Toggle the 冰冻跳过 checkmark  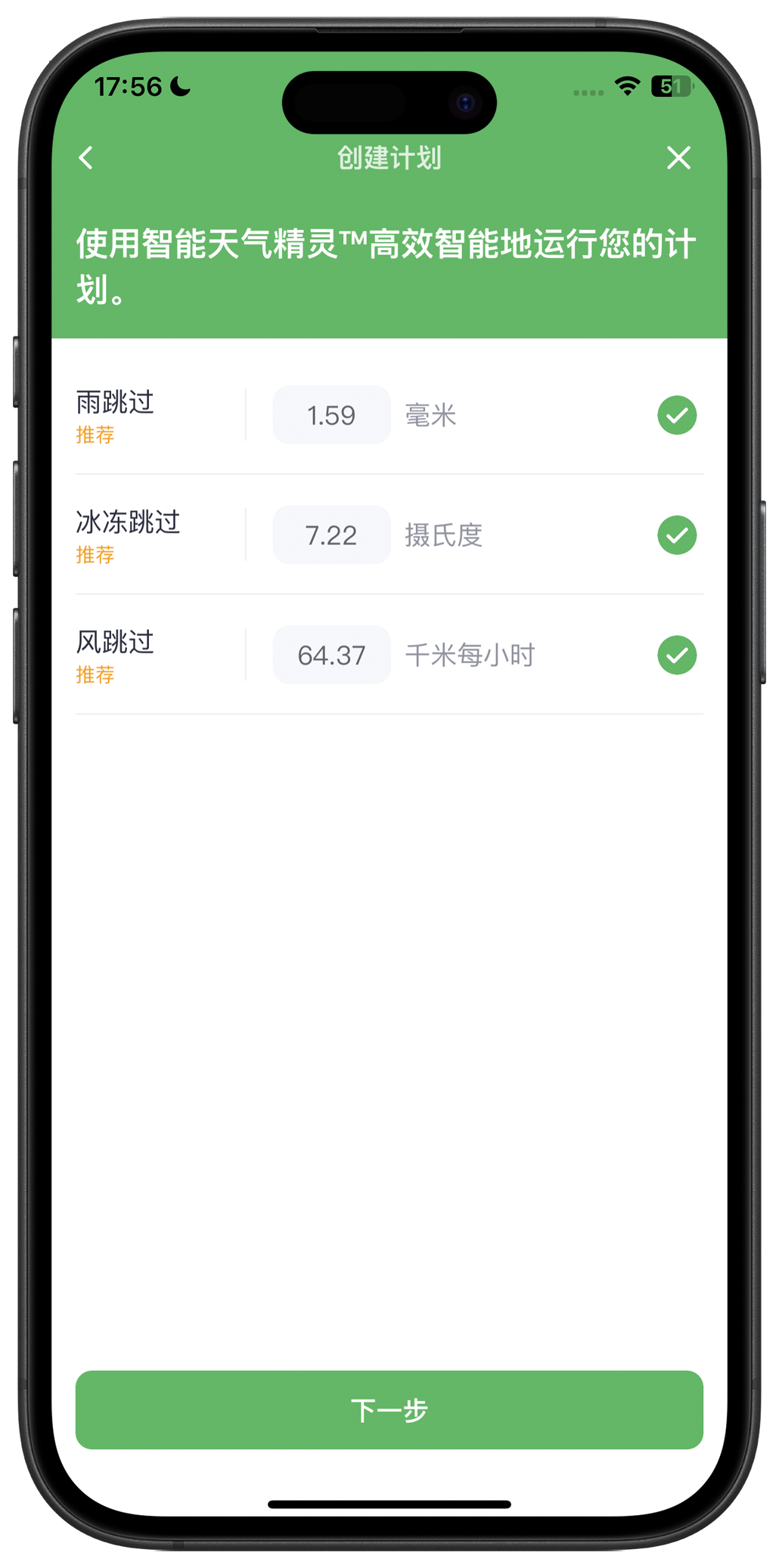coord(677,535)
